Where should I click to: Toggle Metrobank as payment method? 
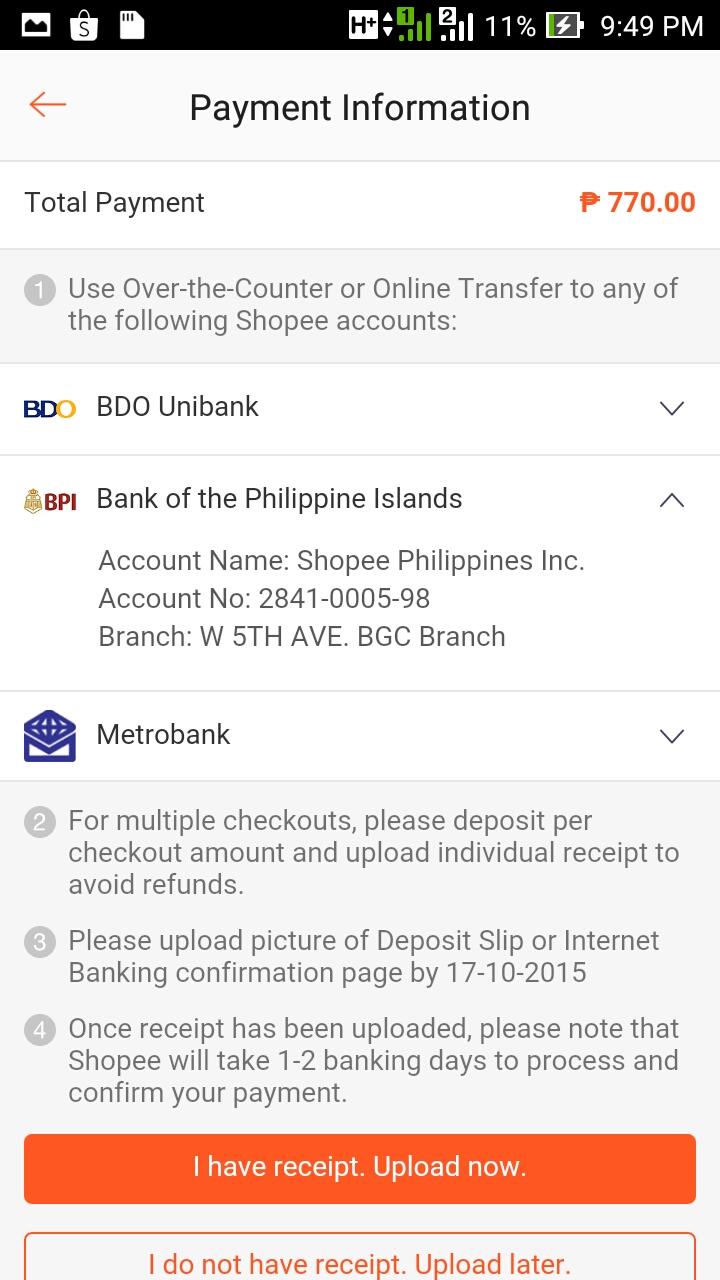(360, 735)
